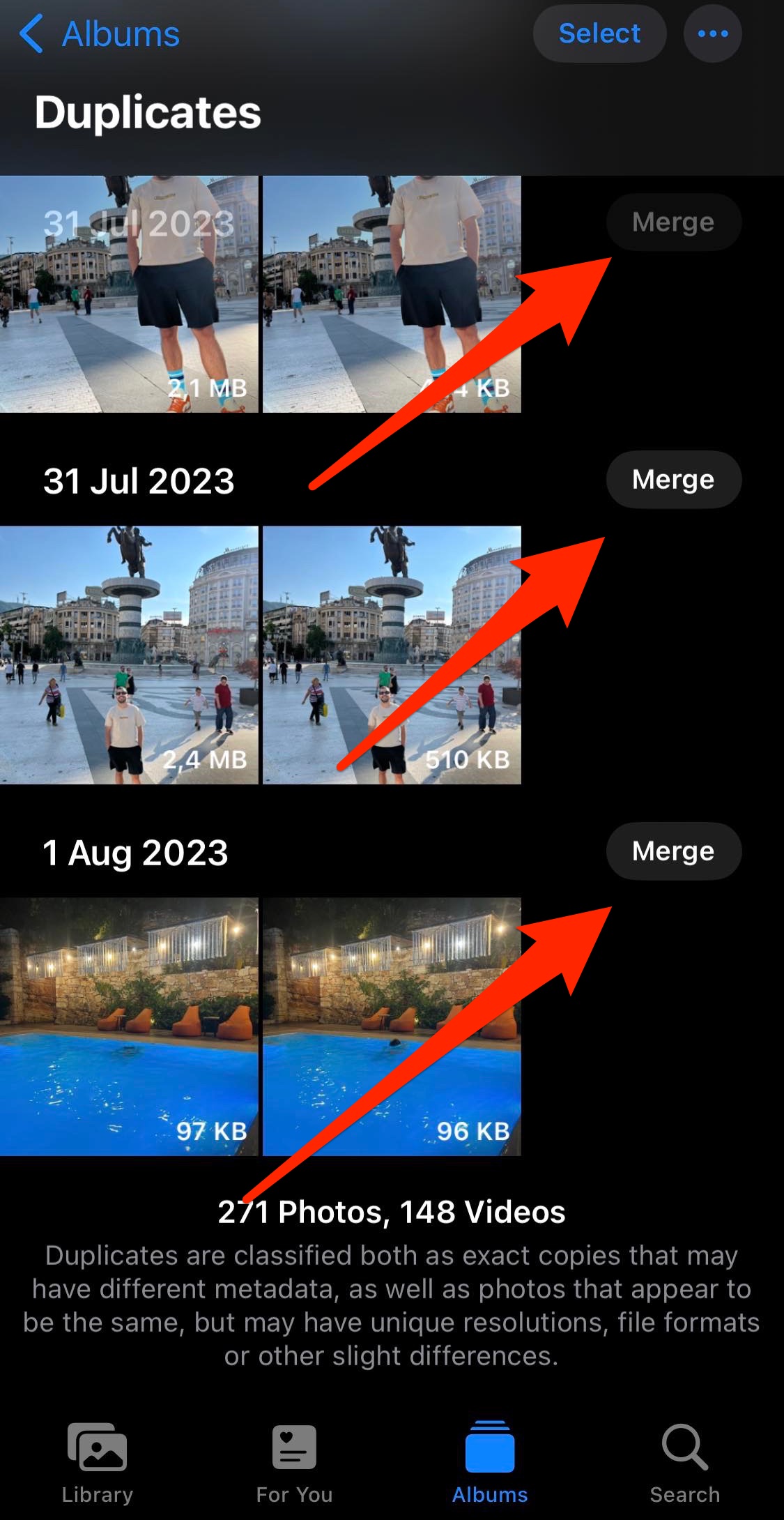Image resolution: width=784 pixels, height=1520 pixels.
Task: Merge the 1 Aug 2023 pool duplicates
Action: (x=672, y=851)
